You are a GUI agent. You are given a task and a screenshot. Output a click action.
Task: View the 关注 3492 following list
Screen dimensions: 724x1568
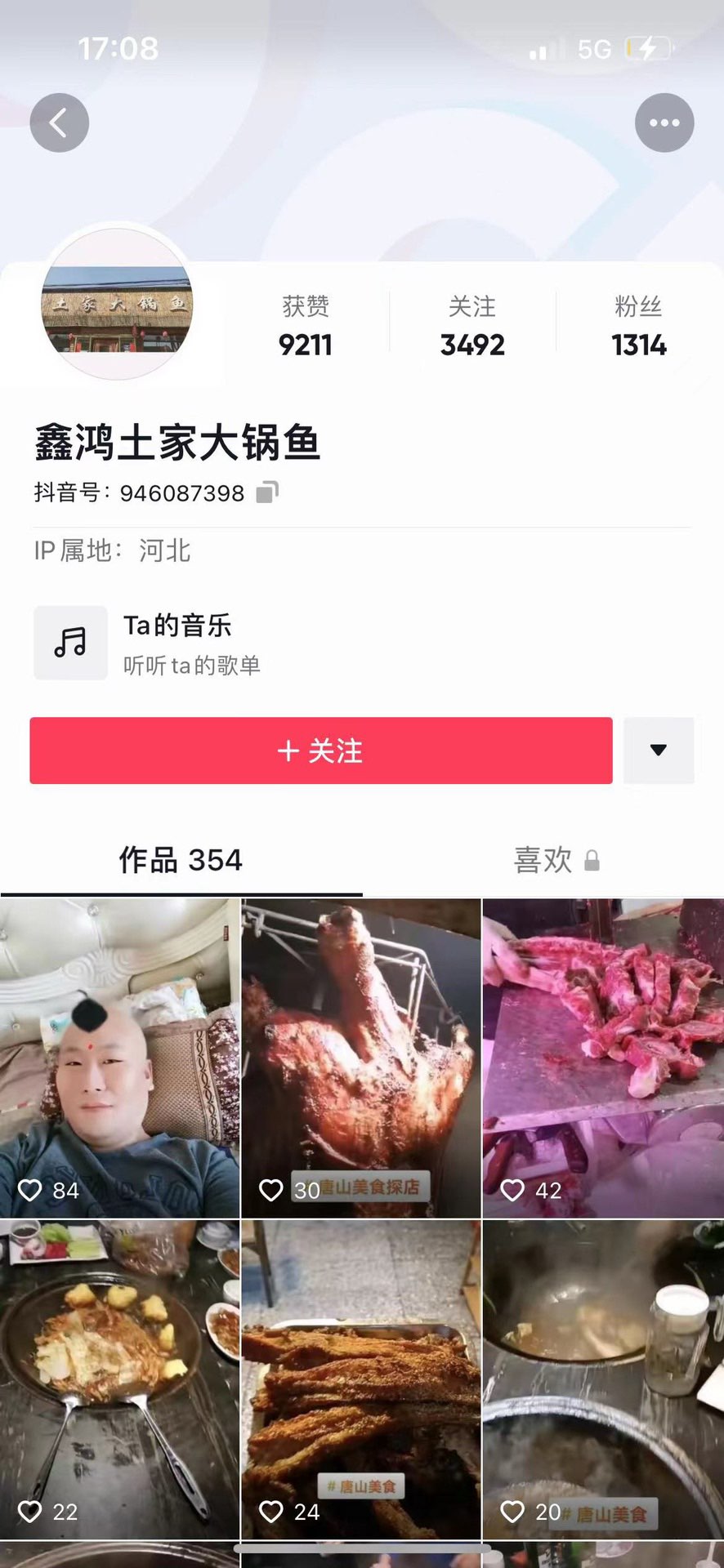pyautogui.click(x=472, y=327)
